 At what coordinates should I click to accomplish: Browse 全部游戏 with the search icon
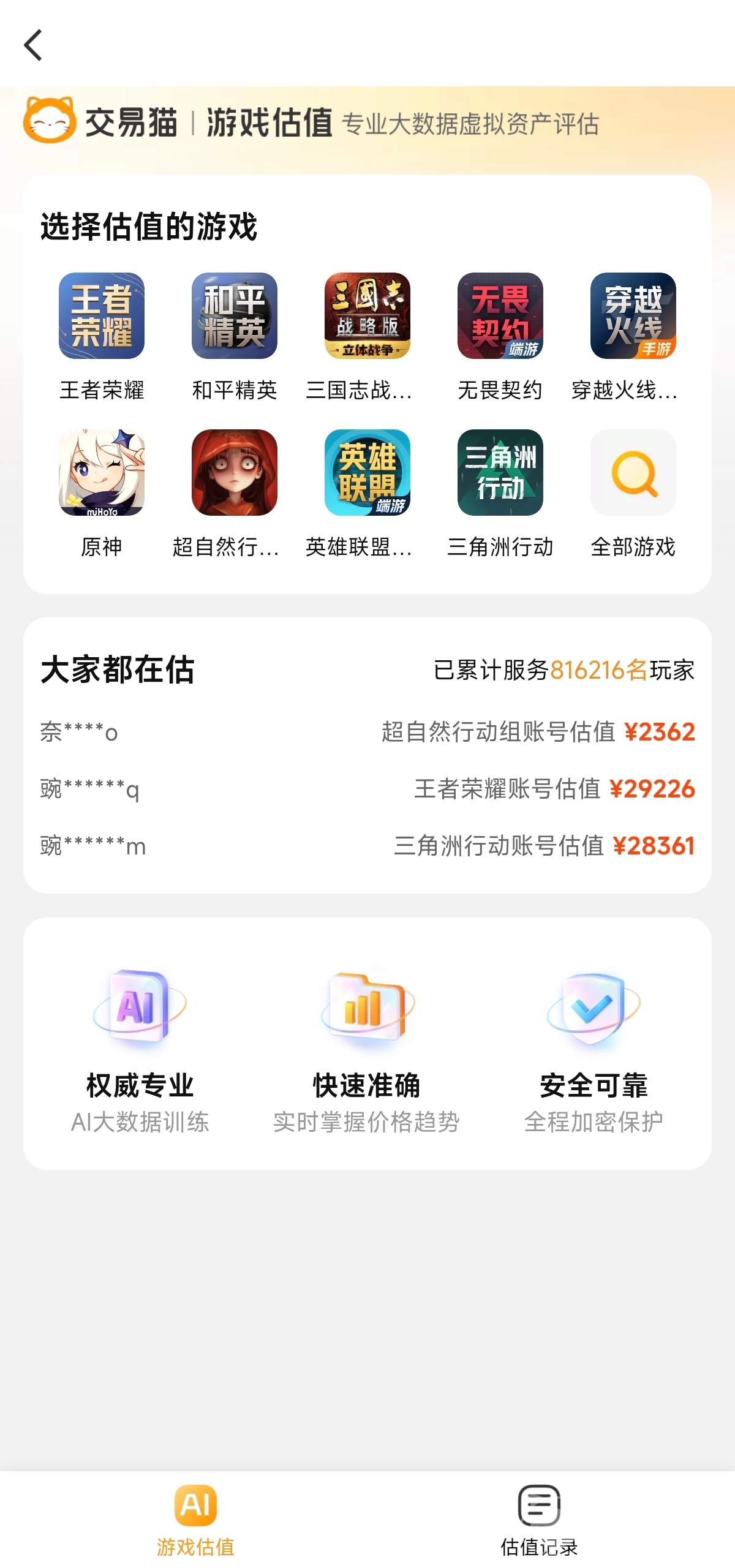[633, 473]
